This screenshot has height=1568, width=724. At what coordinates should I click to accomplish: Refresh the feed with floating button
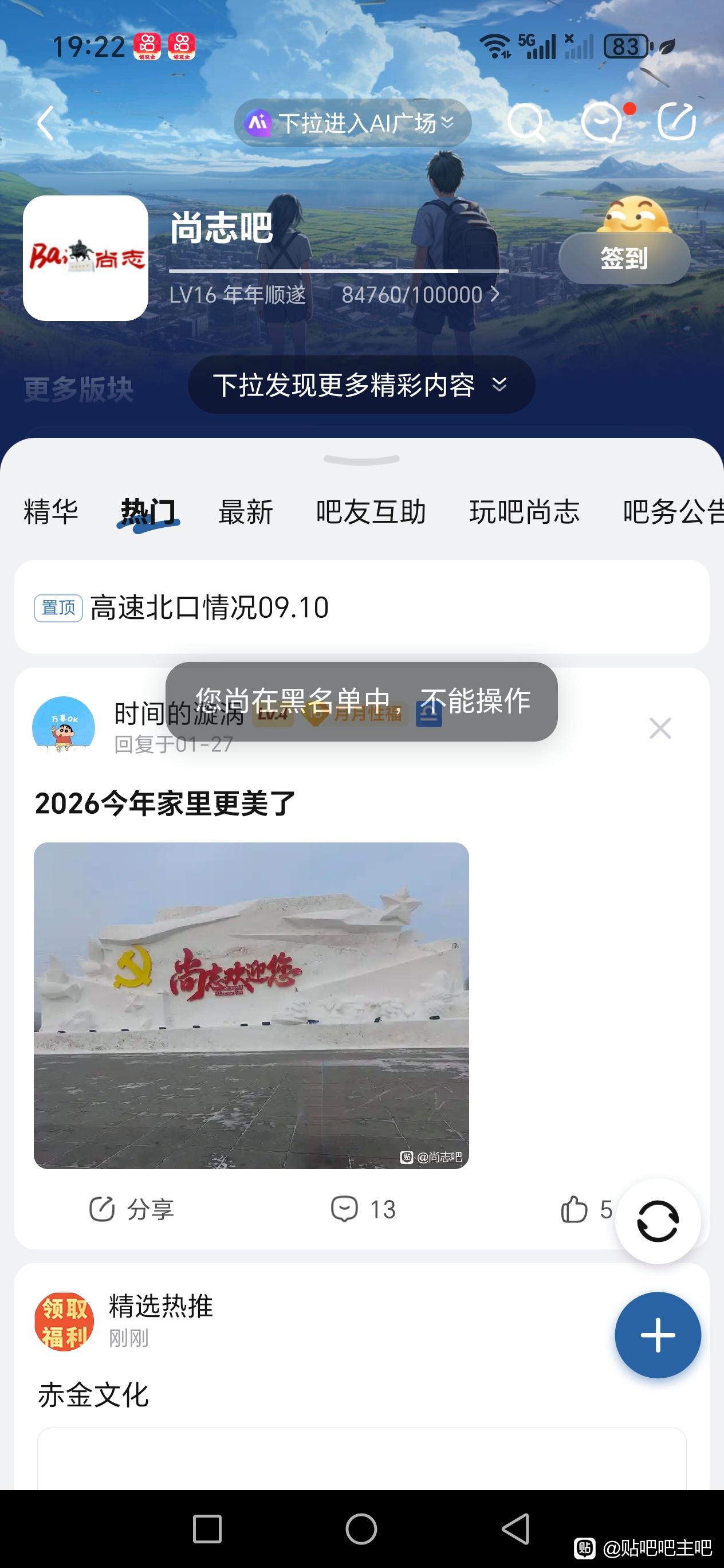[657, 1221]
